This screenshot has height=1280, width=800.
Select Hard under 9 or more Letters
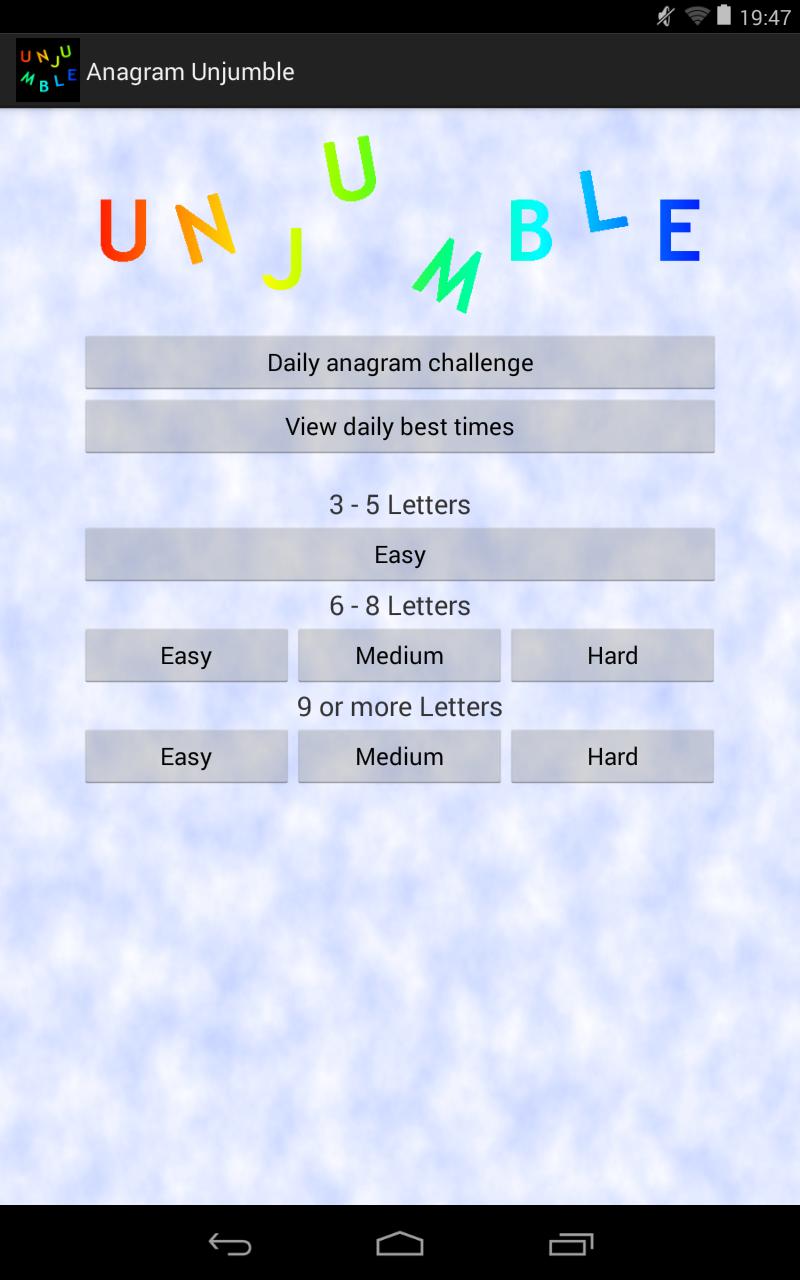(612, 756)
